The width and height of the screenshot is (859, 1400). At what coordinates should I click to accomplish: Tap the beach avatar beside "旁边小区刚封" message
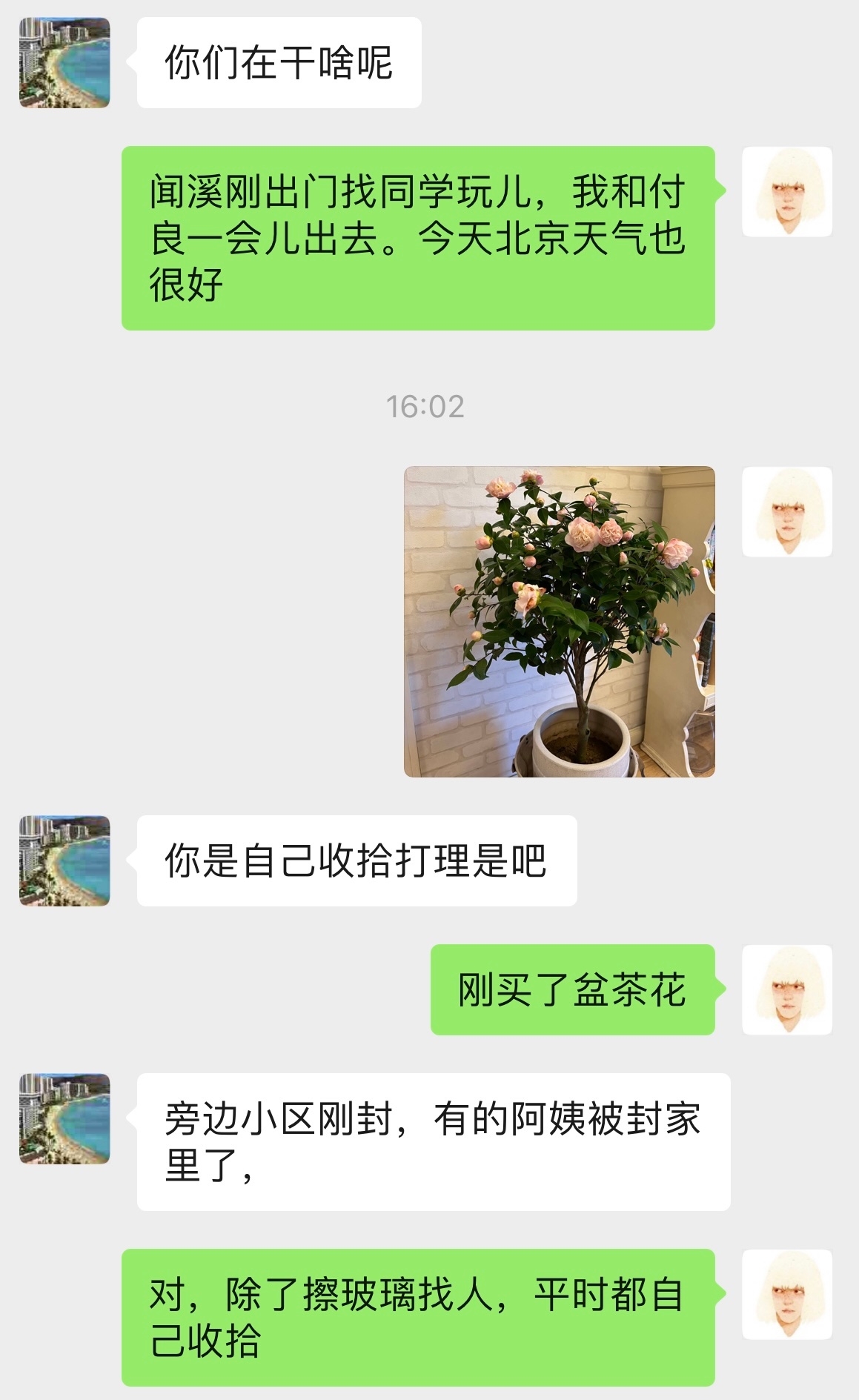pos(64,1118)
